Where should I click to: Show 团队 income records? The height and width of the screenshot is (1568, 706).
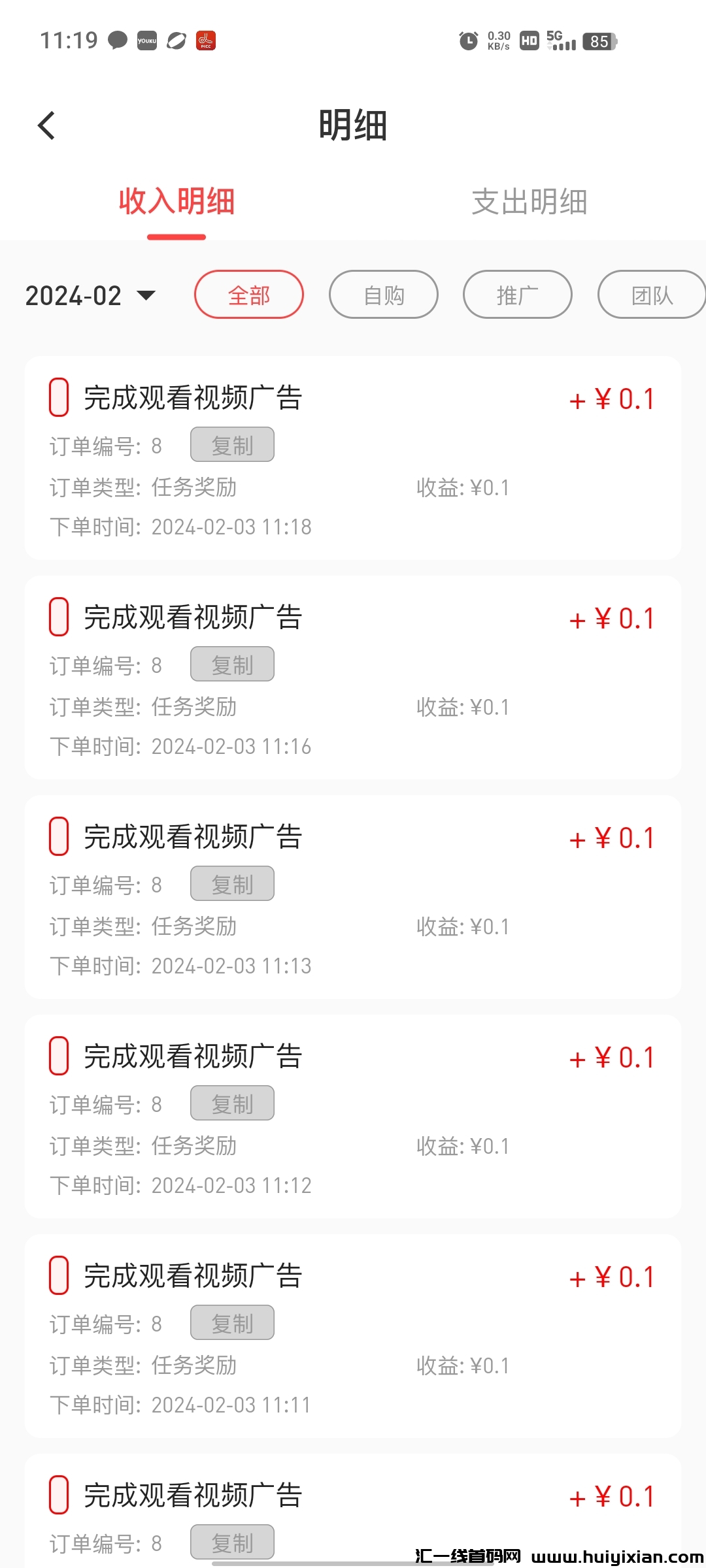point(651,295)
